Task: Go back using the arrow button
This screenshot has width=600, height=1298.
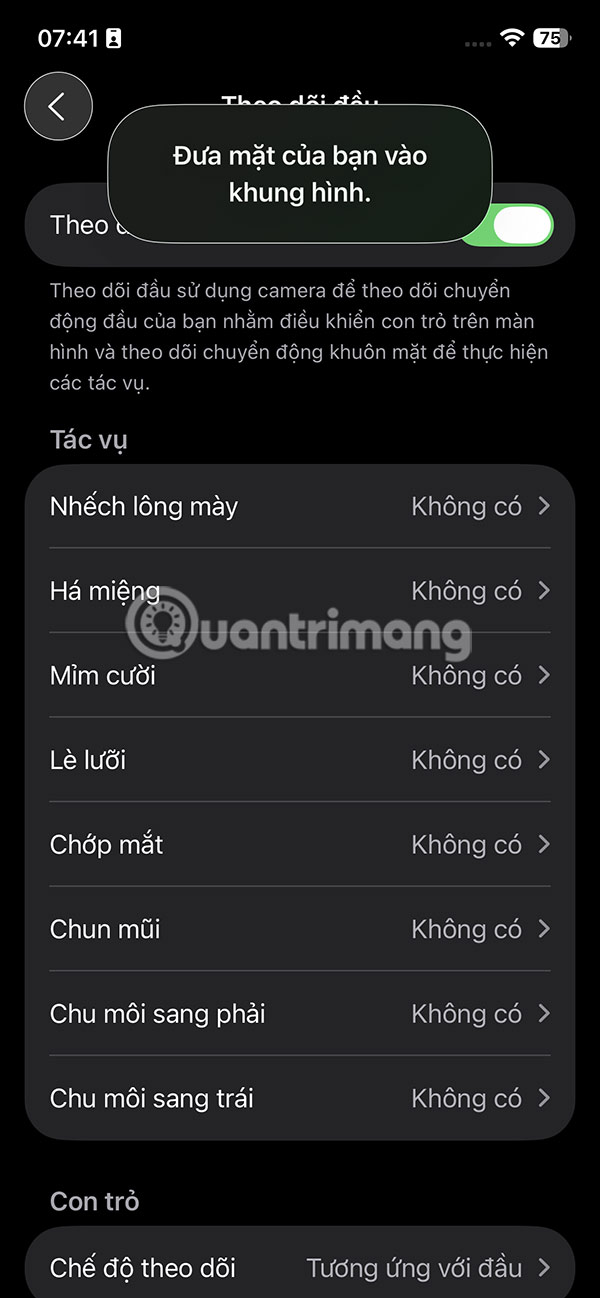Action: [58, 106]
